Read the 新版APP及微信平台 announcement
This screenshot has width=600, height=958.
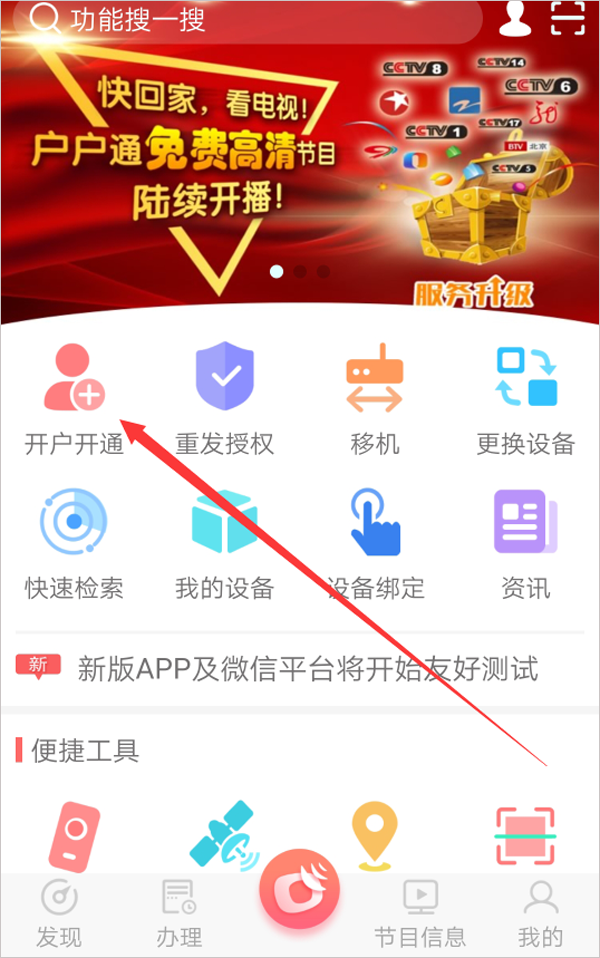(x=308, y=668)
